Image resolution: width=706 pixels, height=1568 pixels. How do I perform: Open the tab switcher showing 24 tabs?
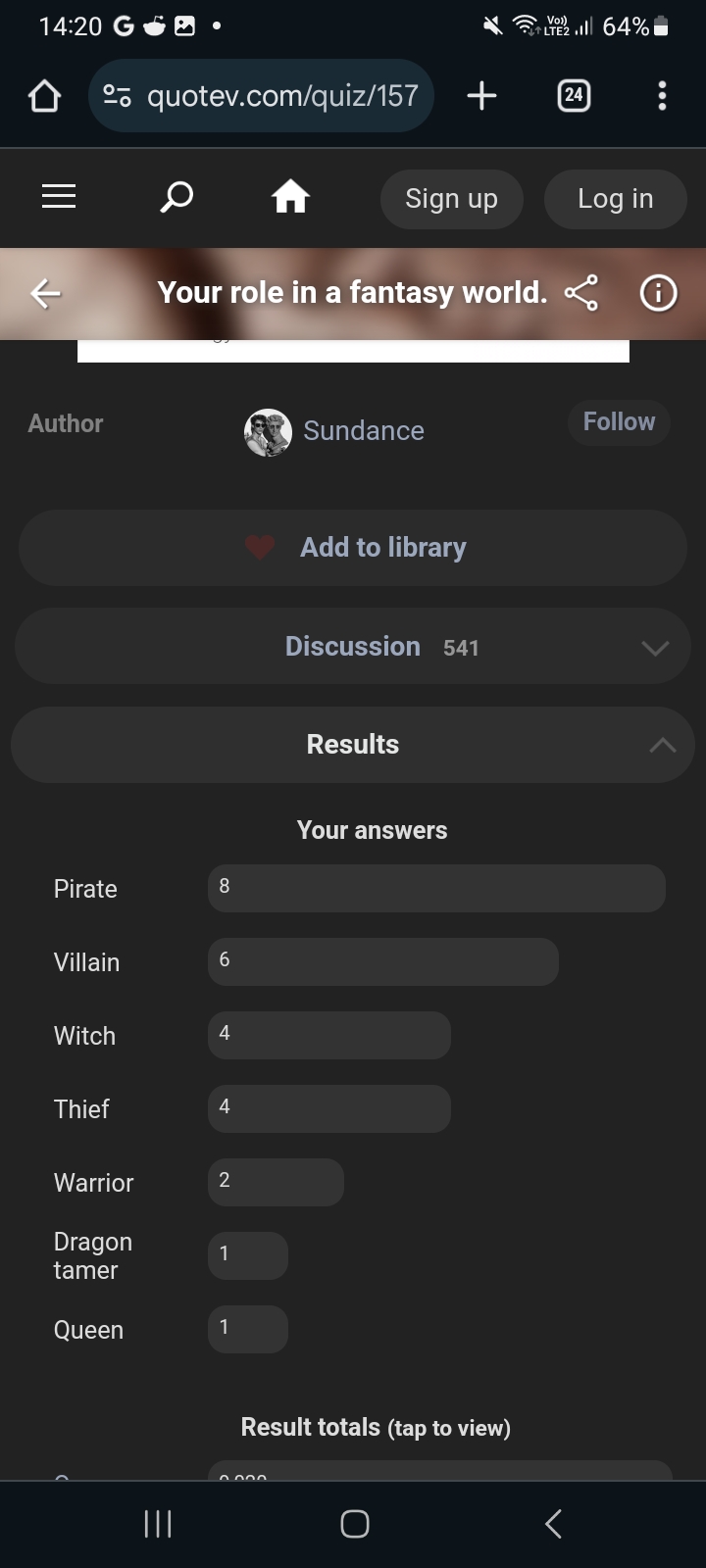click(574, 95)
